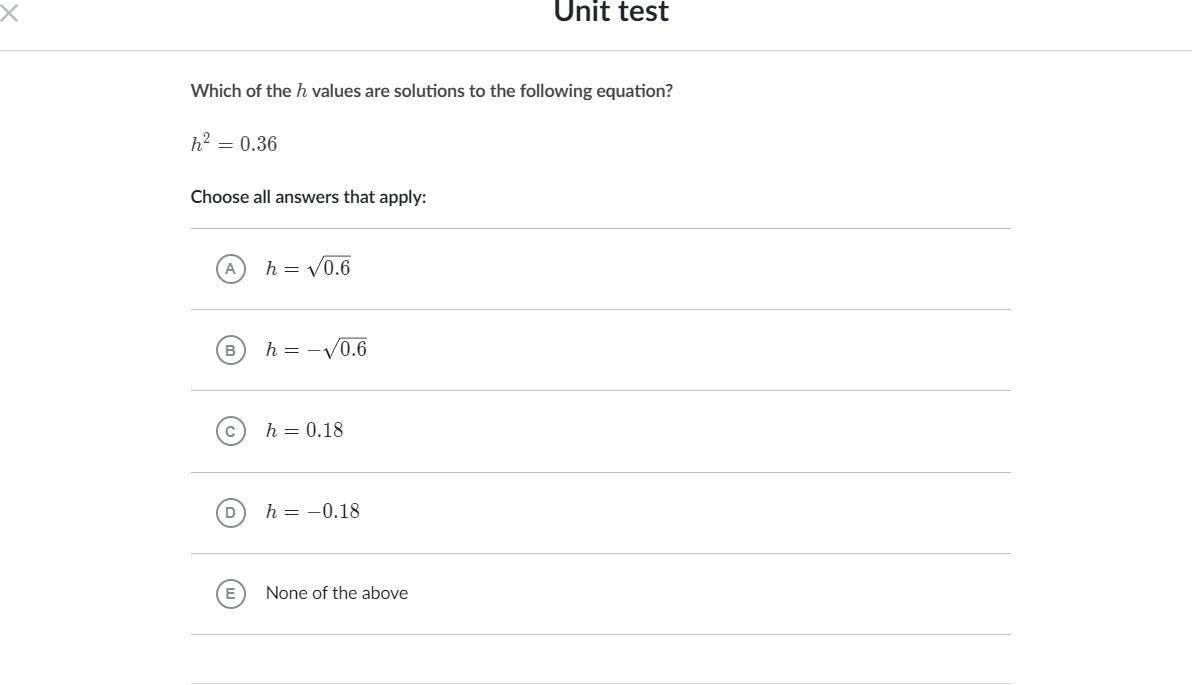The width and height of the screenshot is (1192, 685).
Task: Close the unit test
Action: click(x=9, y=13)
